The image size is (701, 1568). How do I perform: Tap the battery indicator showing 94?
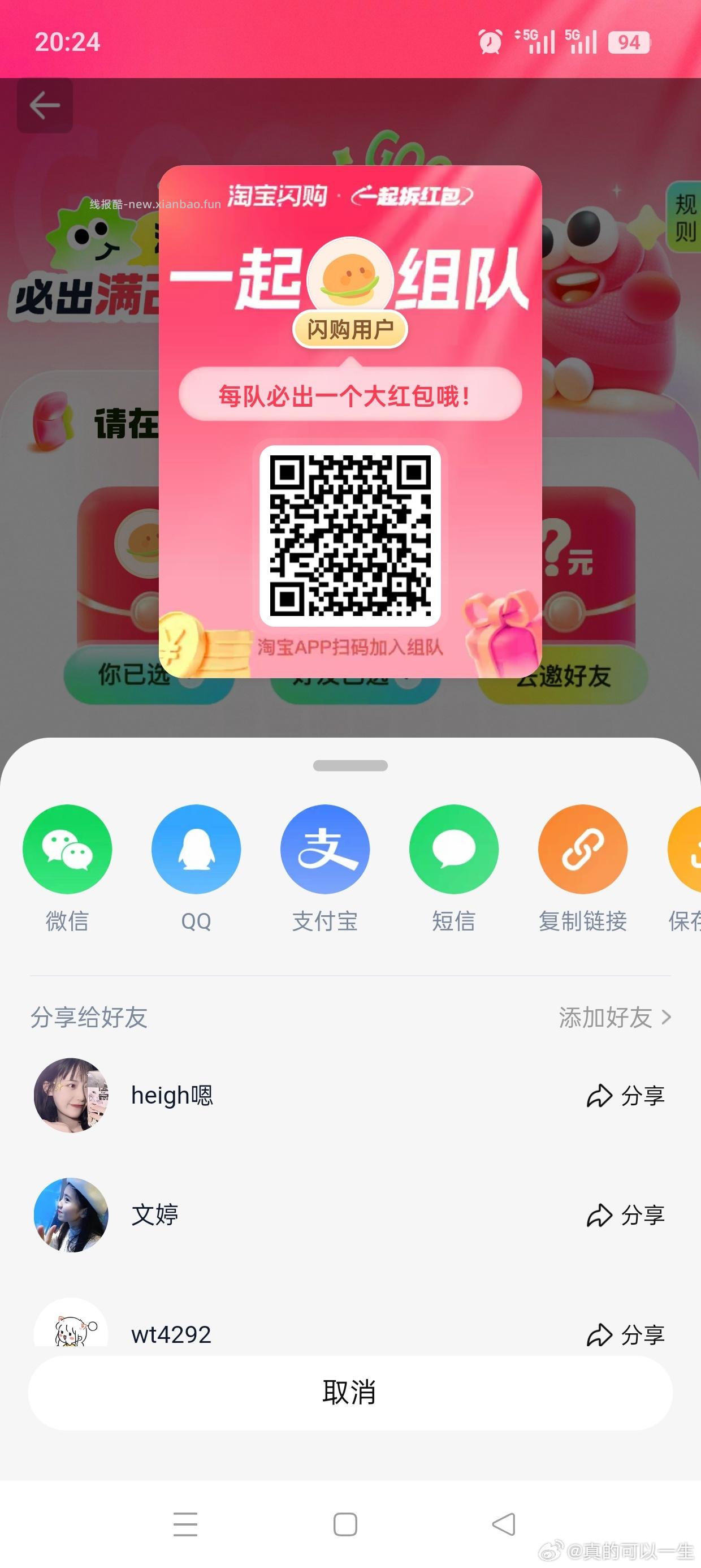click(x=630, y=42)
